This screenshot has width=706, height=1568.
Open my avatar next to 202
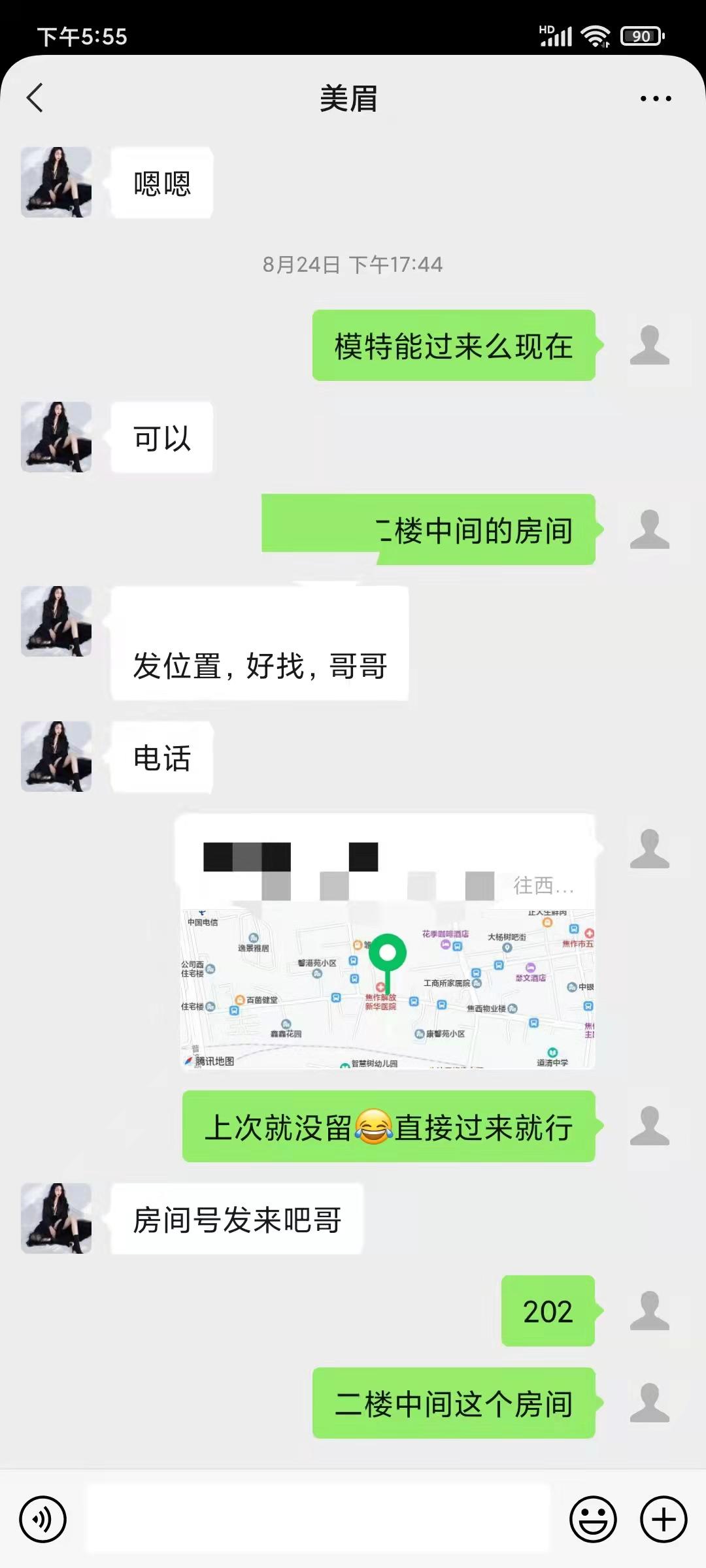coord(649,1311)
